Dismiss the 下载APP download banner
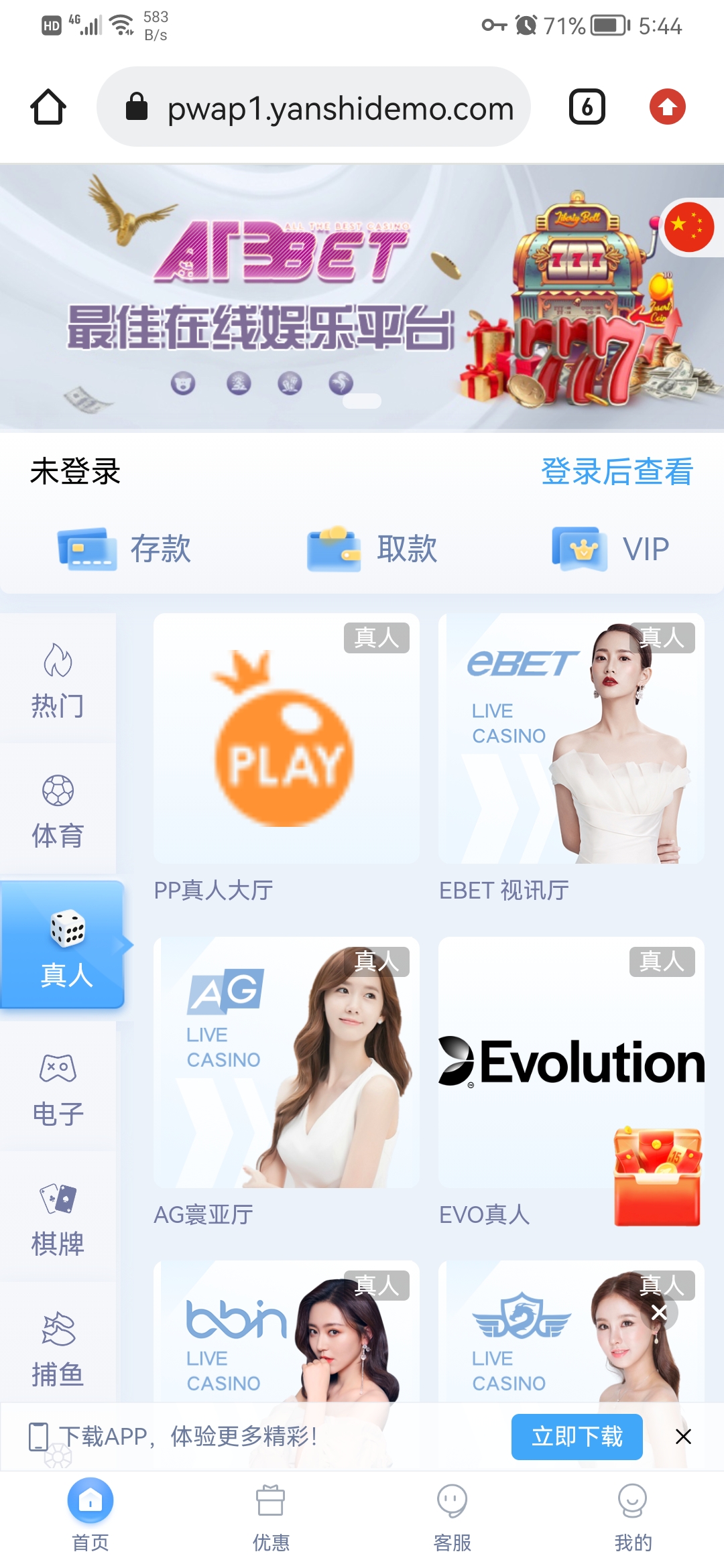The image size is (724, 1568). pyautogui.click(x=683, y=1437)
